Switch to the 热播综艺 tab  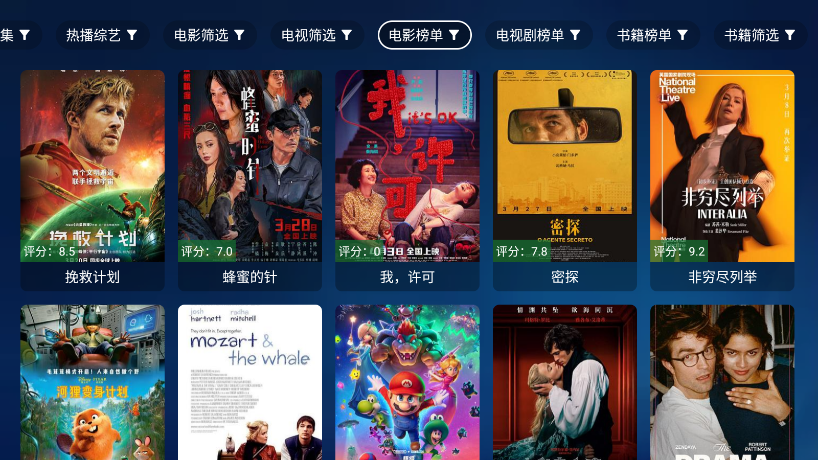pos(102,35)
